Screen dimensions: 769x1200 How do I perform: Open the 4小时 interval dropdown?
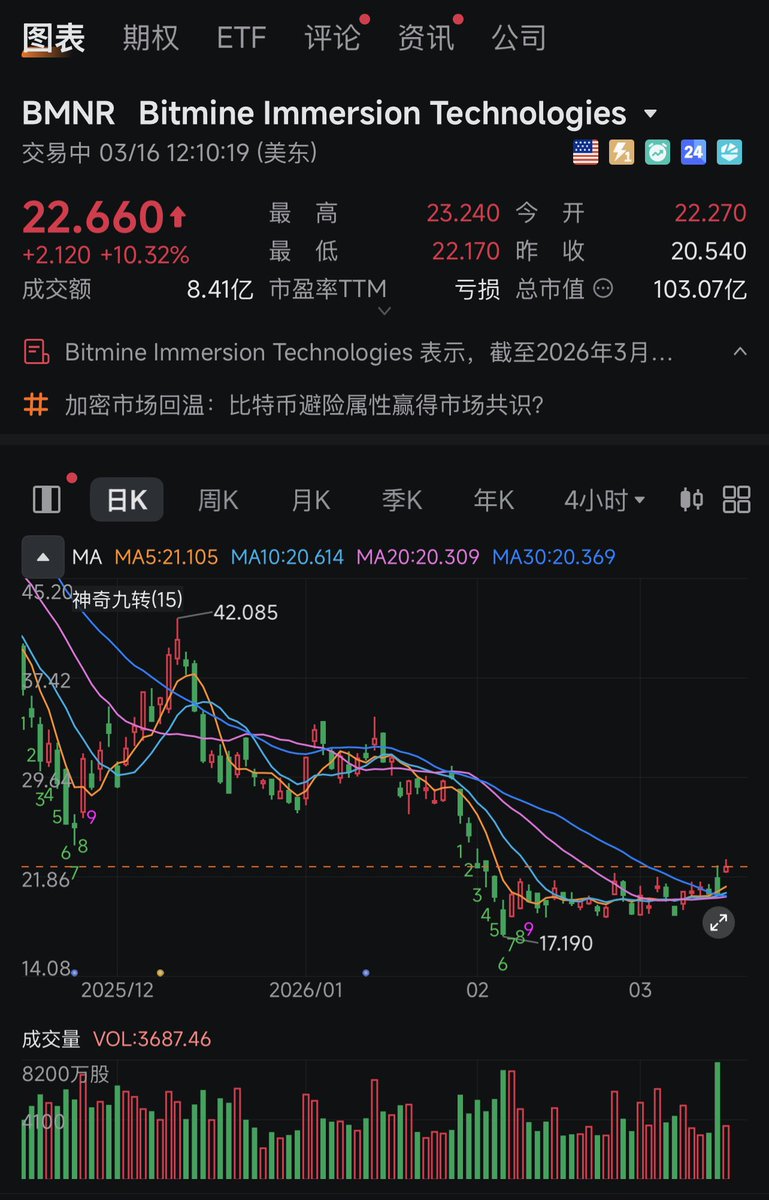[x=604, y=500]
